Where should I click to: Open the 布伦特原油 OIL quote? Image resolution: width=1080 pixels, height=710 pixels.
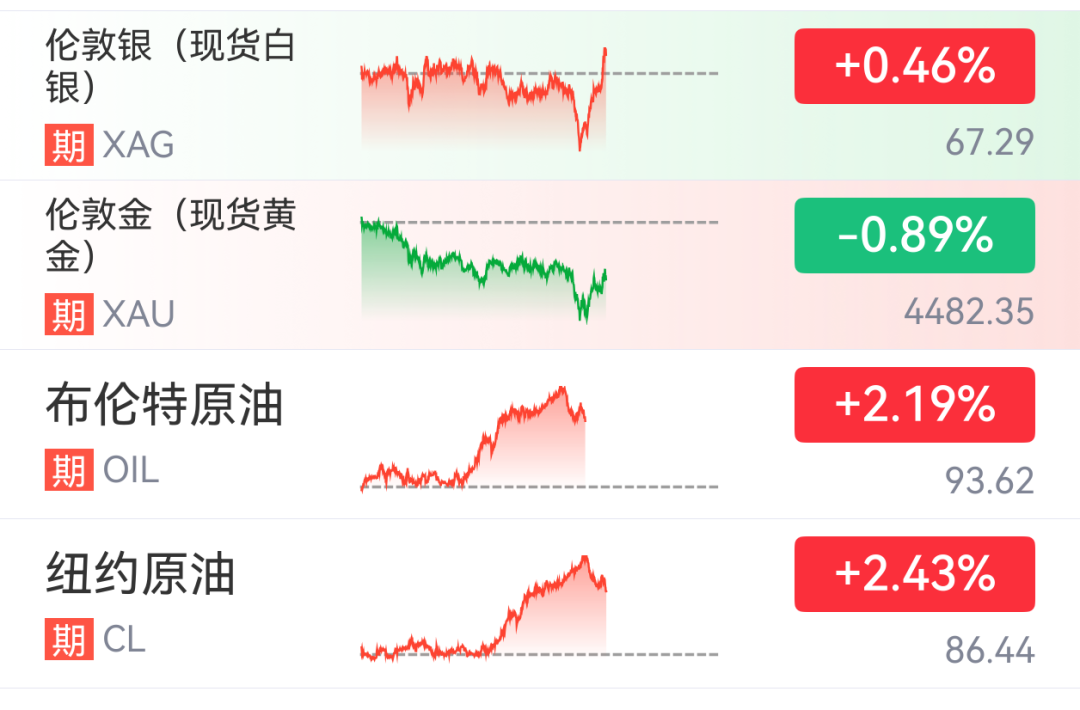coord(540,435)
